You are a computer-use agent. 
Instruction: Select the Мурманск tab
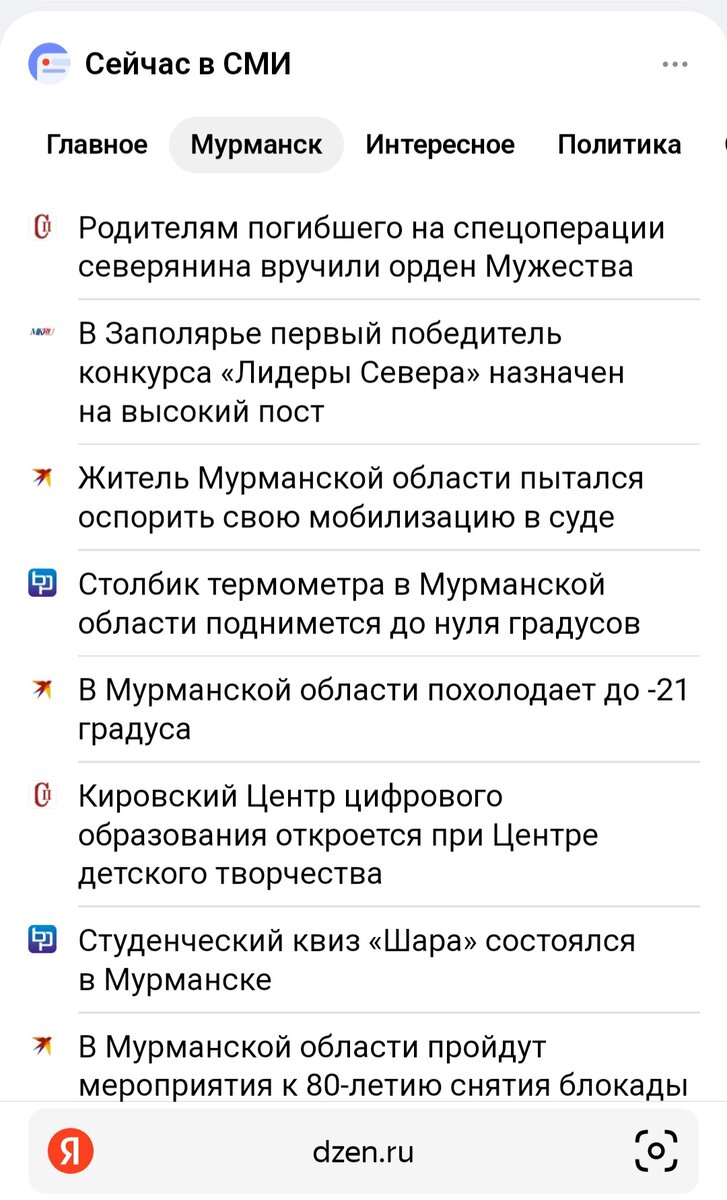tap(256, 145)
